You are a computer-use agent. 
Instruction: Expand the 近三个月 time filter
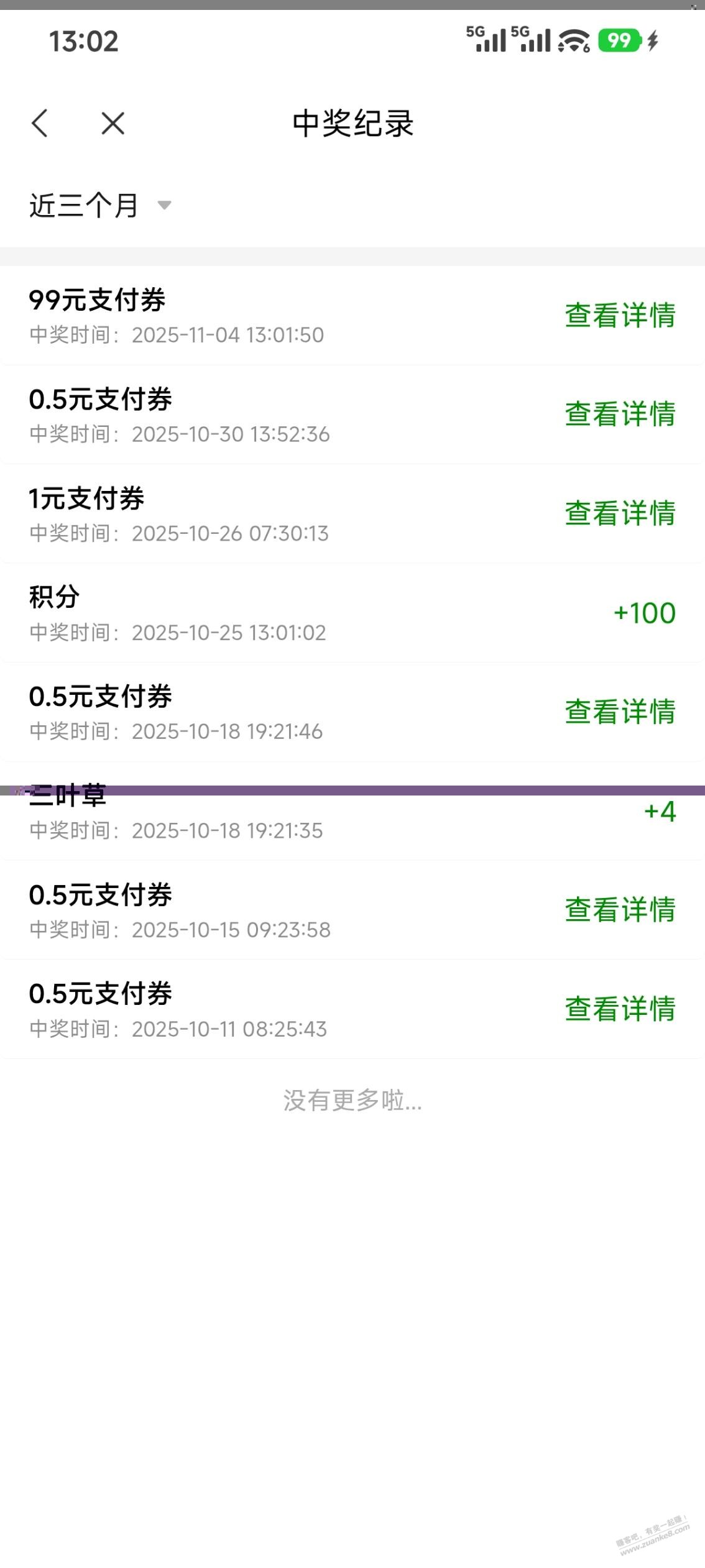(99, 206)
